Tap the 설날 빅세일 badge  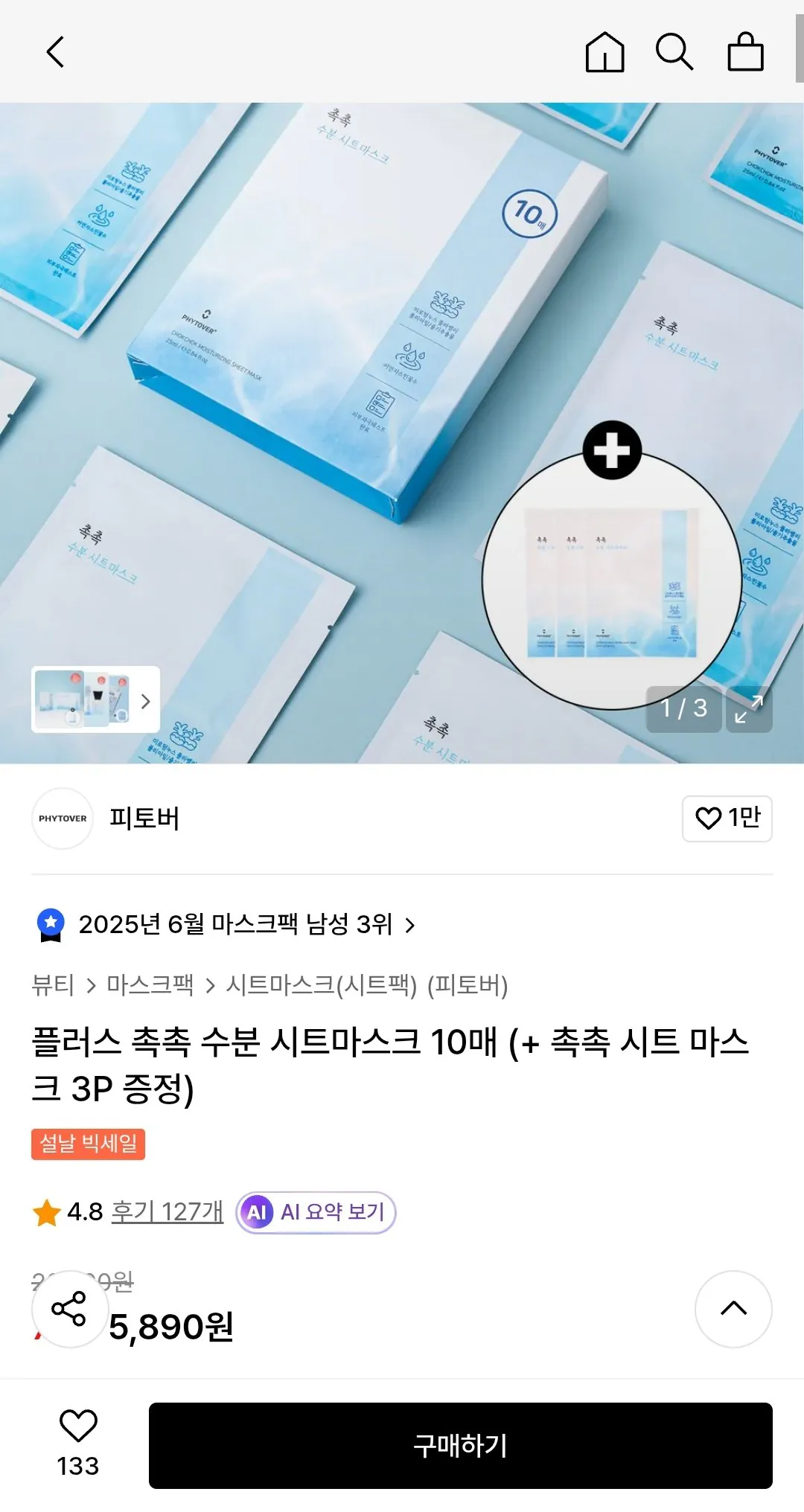tap(88, 1144)
